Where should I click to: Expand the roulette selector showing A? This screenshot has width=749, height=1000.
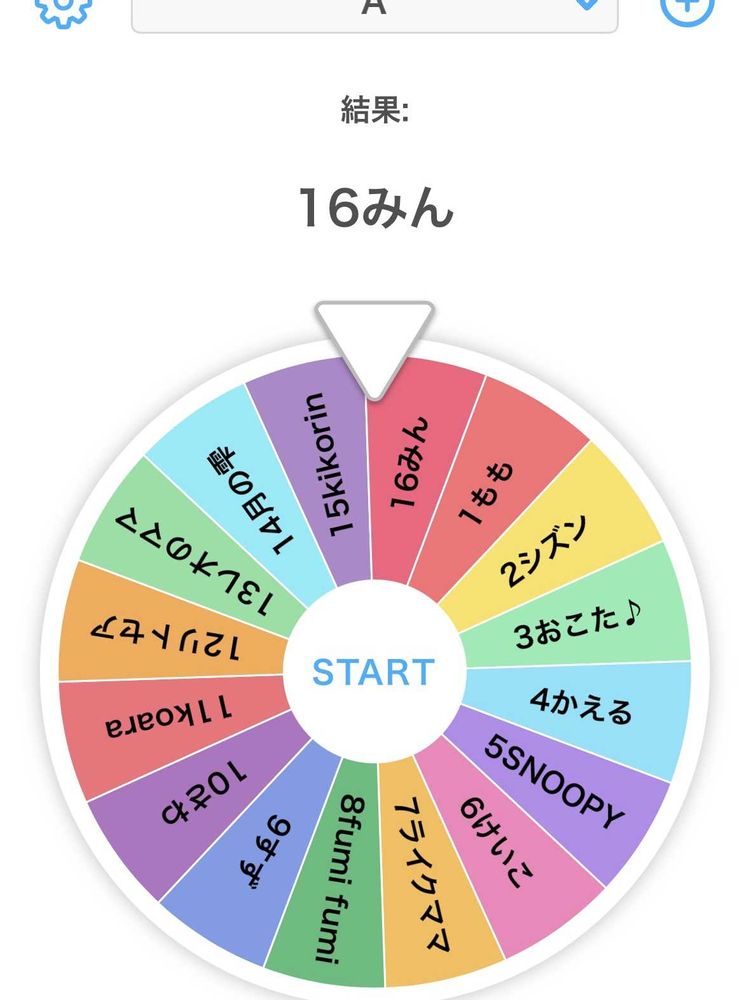coord(375,10)
